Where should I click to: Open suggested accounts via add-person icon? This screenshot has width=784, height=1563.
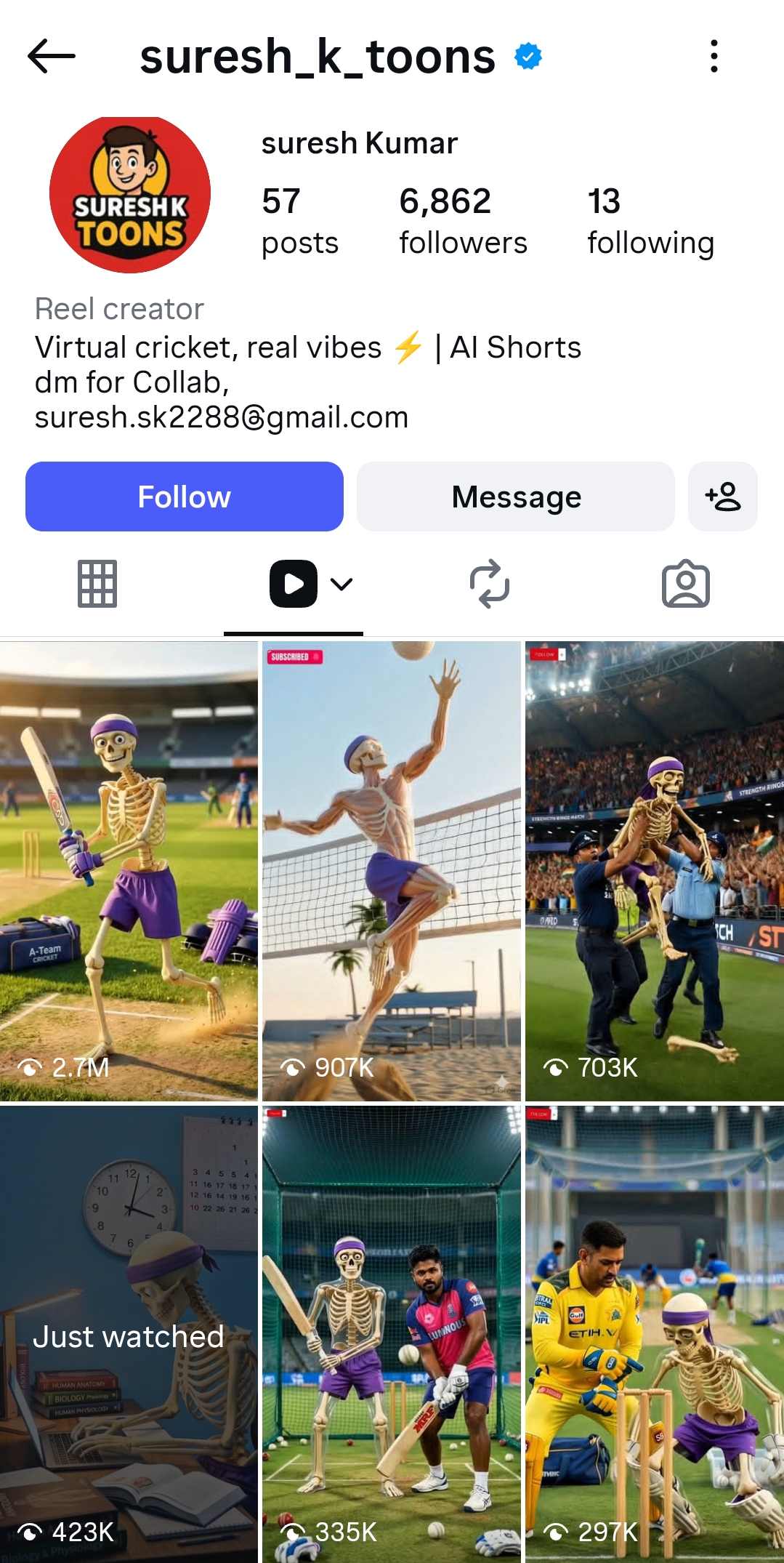point(722,497)
